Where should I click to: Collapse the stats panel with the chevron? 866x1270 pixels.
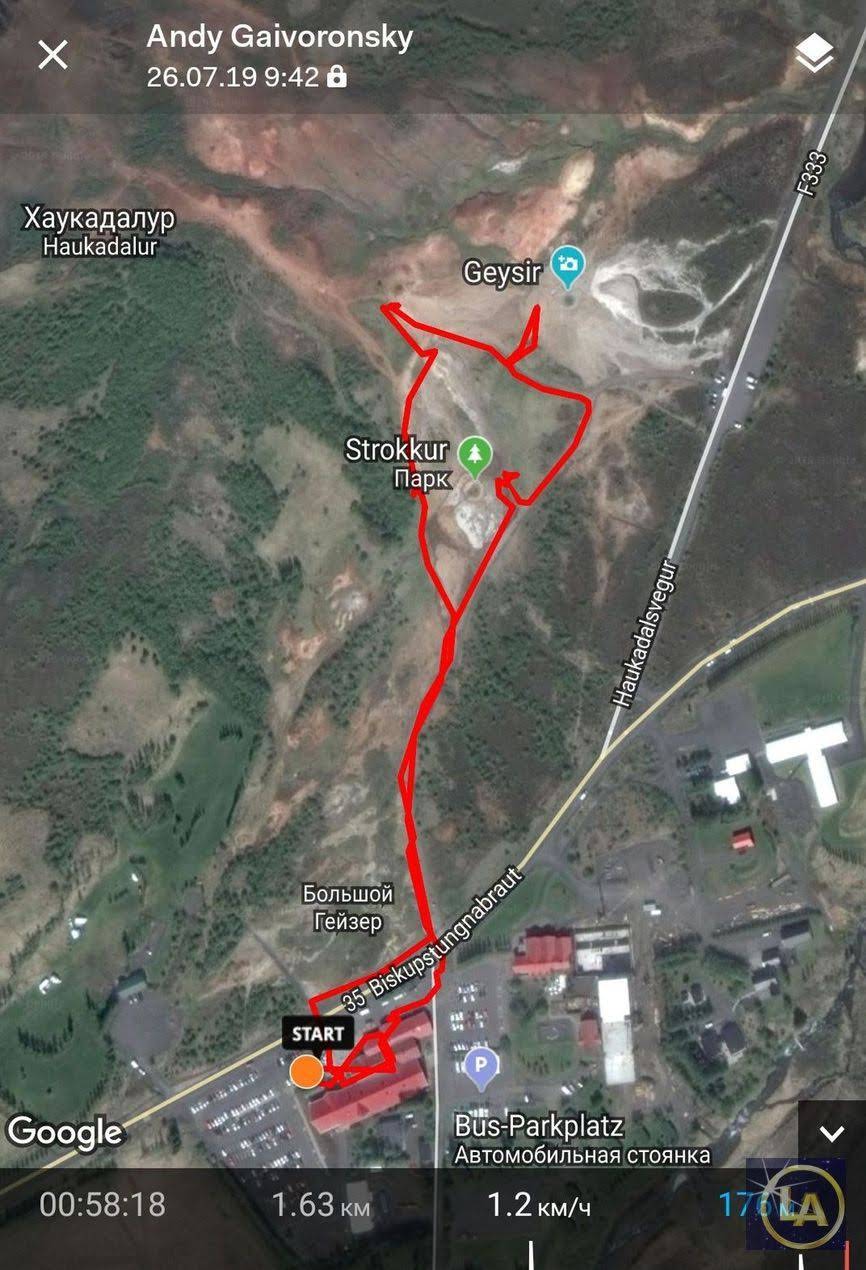click(831, 1133)
